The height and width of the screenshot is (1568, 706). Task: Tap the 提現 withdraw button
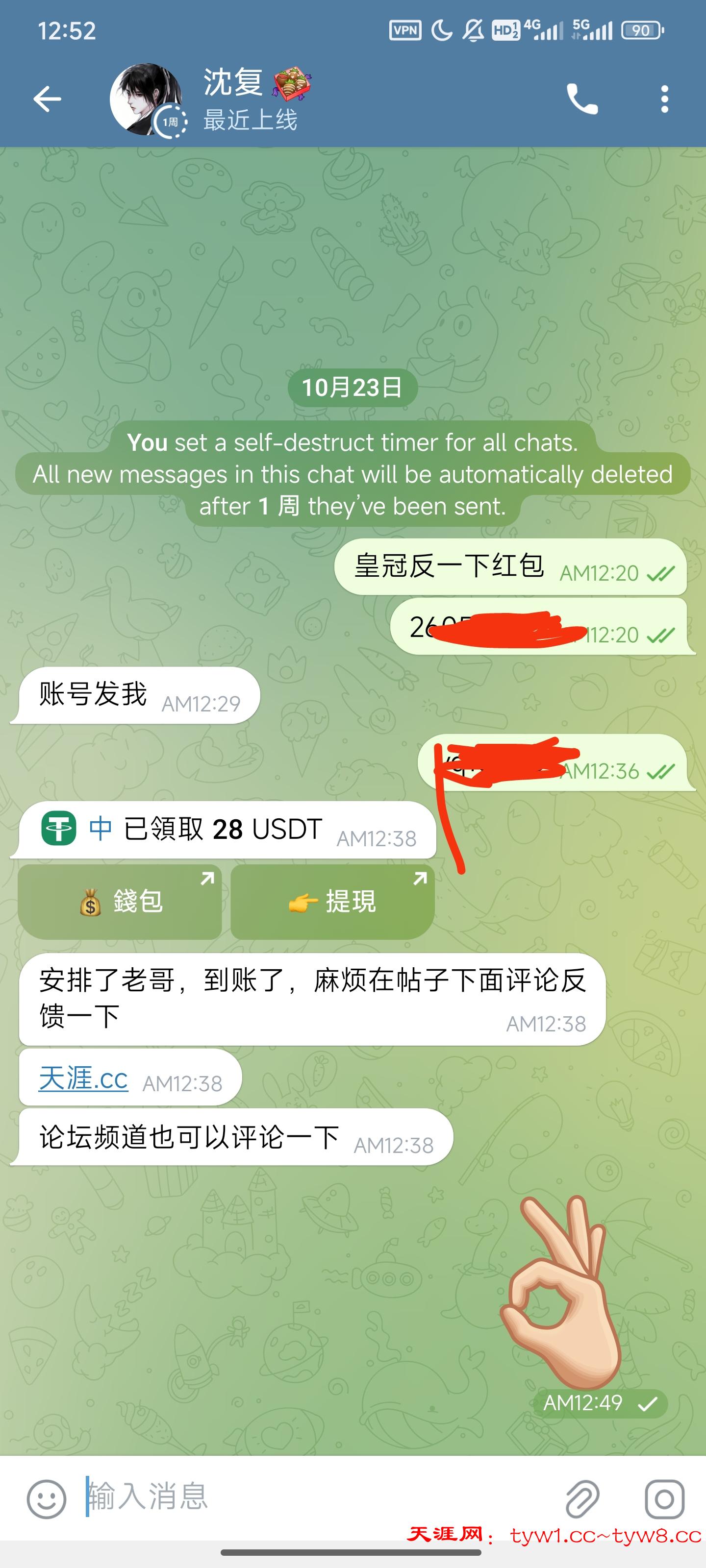332,902
